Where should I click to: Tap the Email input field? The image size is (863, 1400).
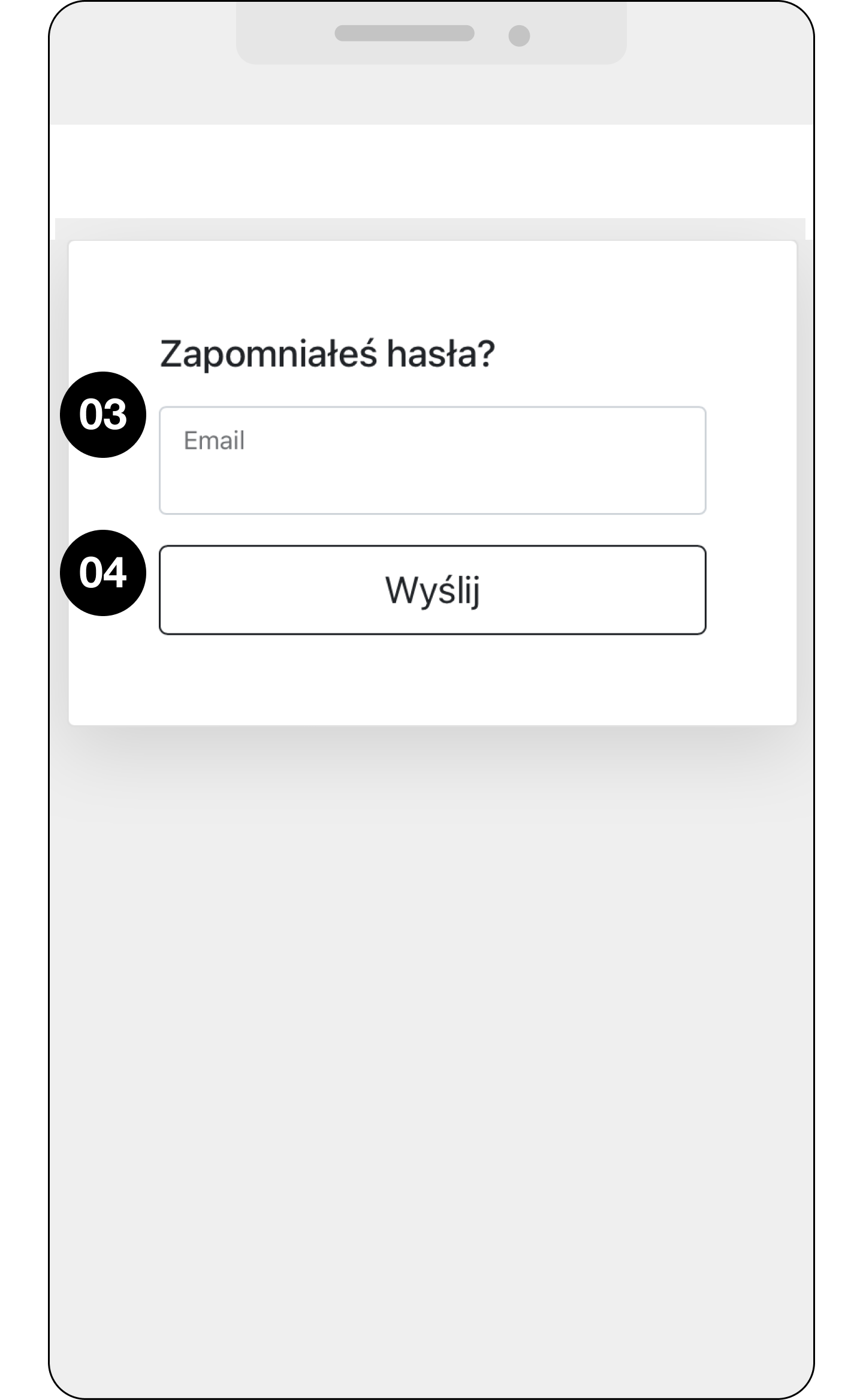point(432,460)
